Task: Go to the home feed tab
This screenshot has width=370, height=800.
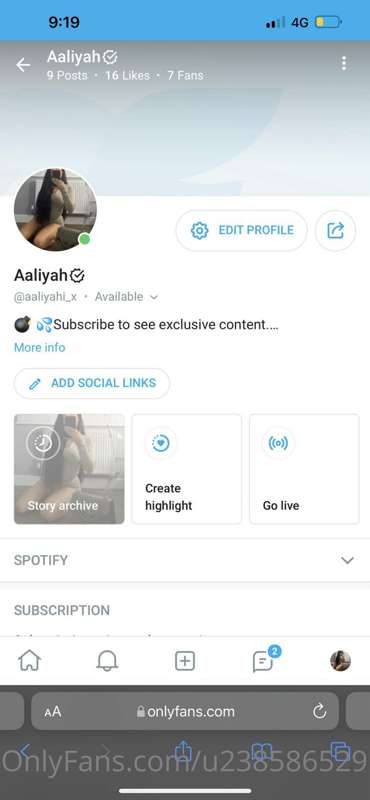Action: coord(30,661)
